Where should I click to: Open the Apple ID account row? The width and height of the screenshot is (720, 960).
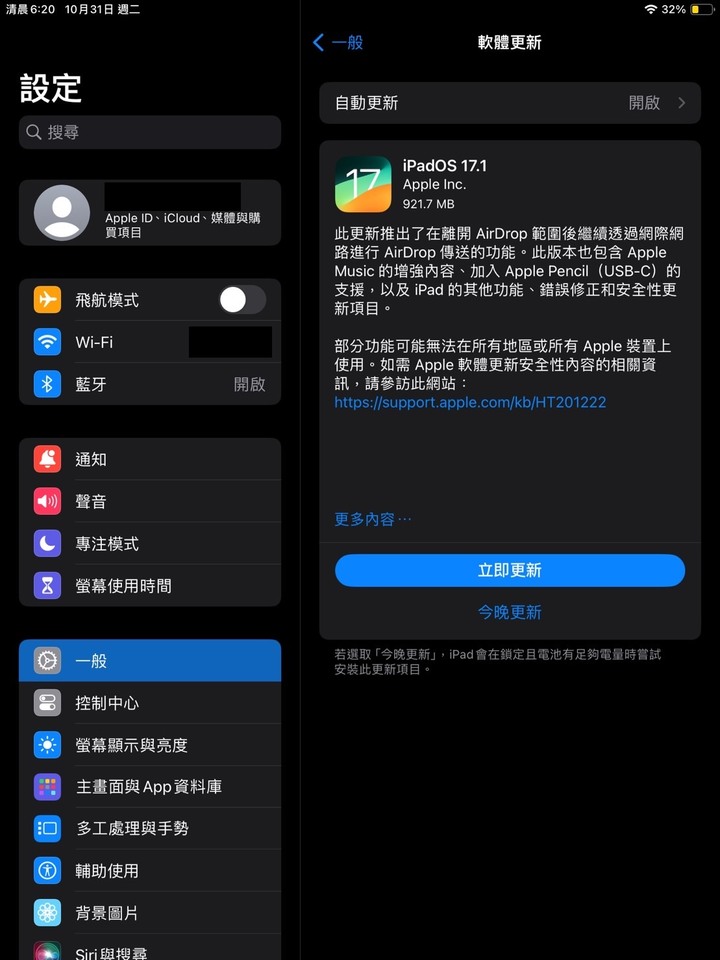point(150,212)
